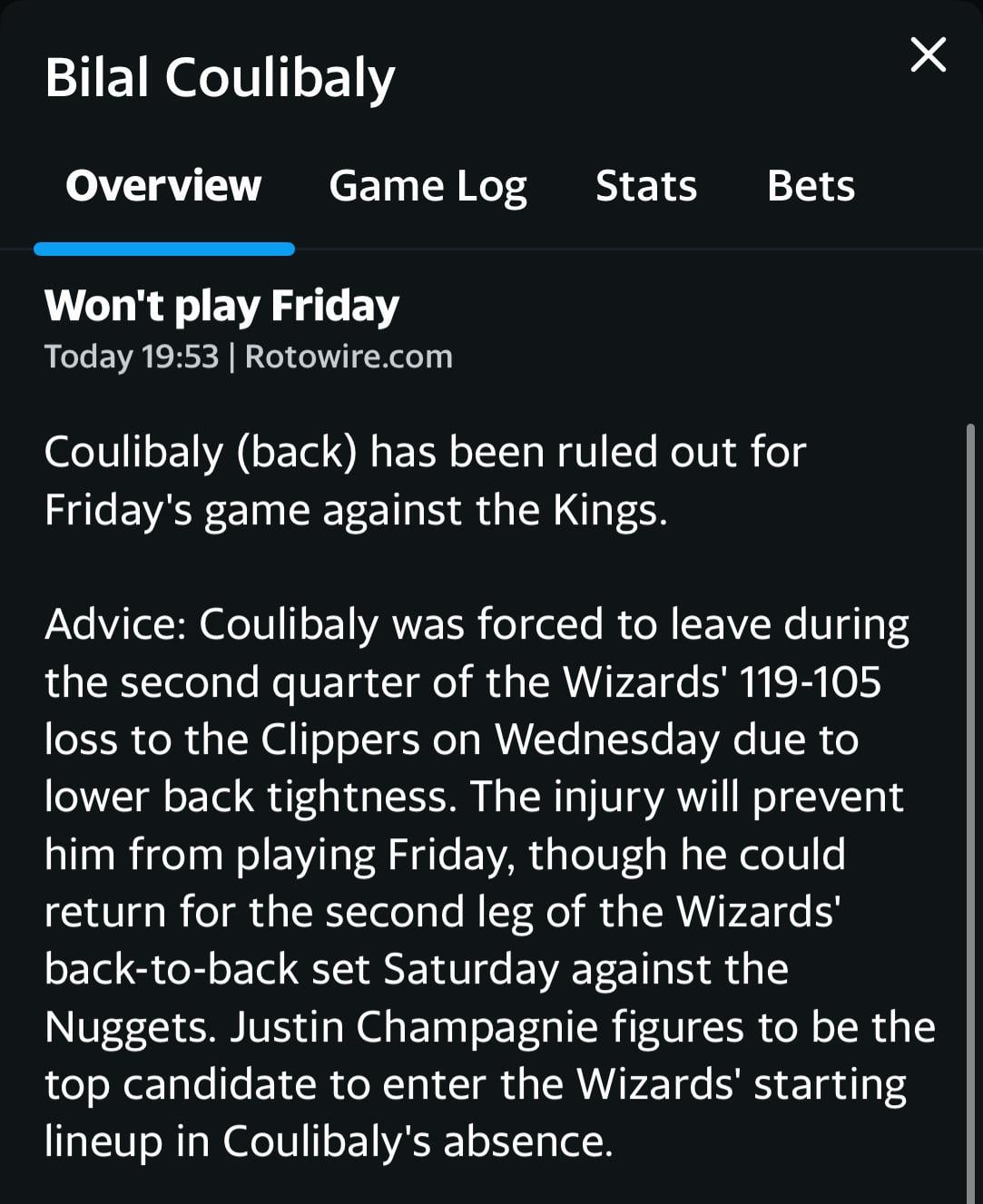Switch to the Game Log tab
The height and width of the screenshot is (1204, 983).
tap(428, 187)
